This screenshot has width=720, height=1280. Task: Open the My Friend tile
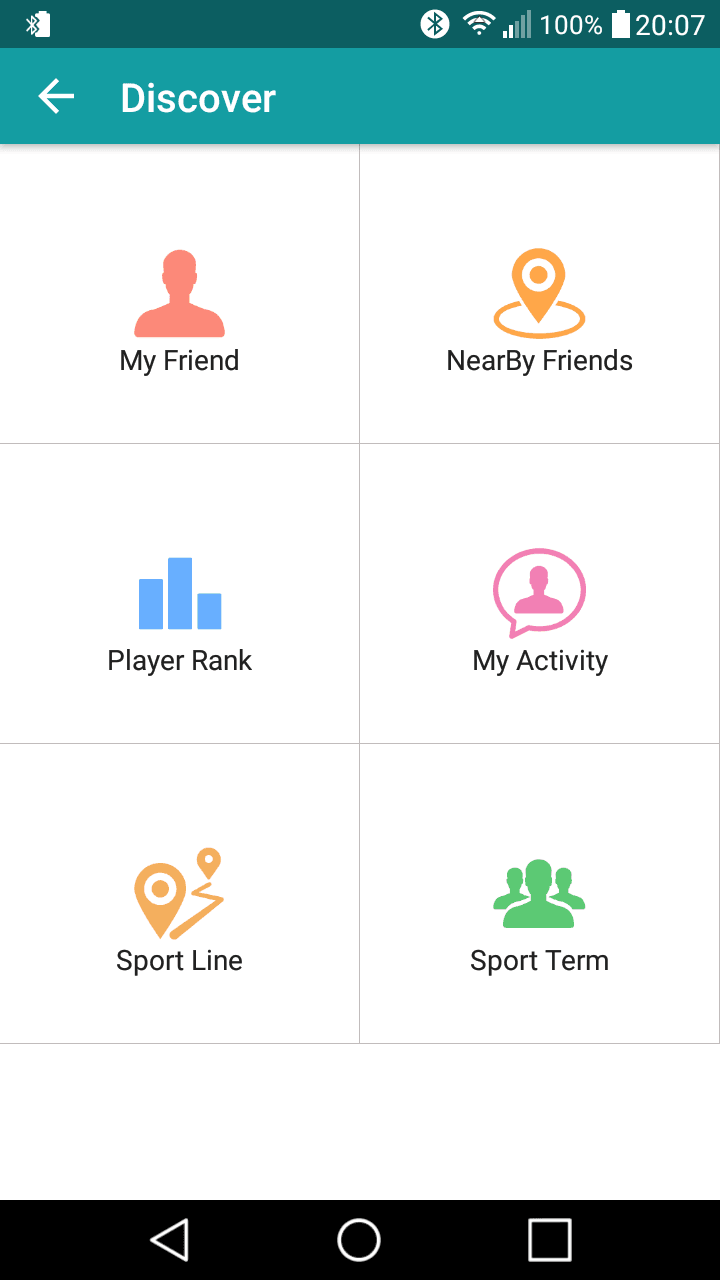(179, 294)
